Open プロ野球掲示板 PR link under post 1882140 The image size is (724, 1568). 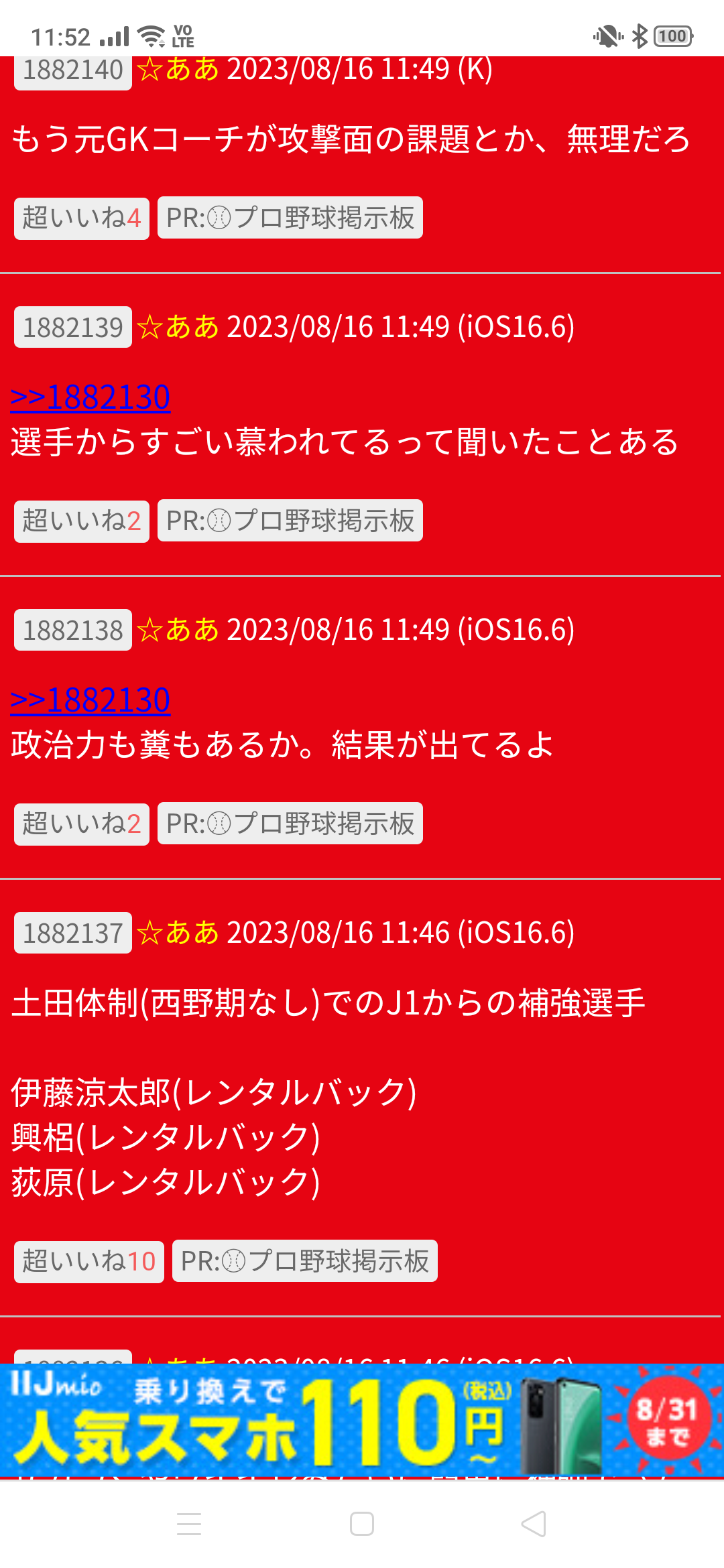pos(290,218)
